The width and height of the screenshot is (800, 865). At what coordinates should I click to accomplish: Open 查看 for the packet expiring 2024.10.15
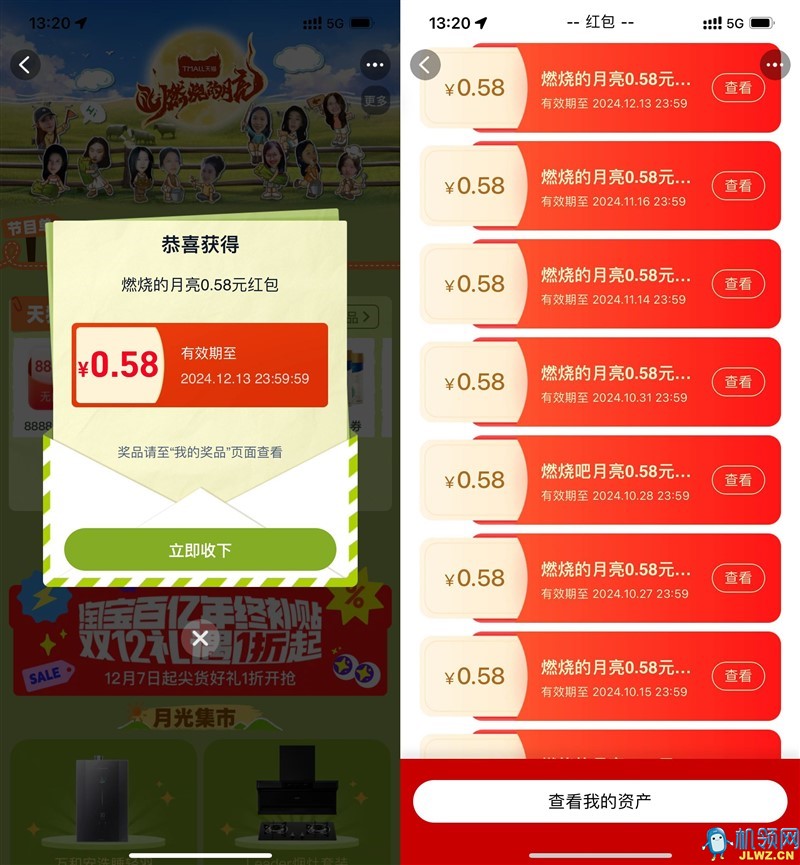pos(738,676)
